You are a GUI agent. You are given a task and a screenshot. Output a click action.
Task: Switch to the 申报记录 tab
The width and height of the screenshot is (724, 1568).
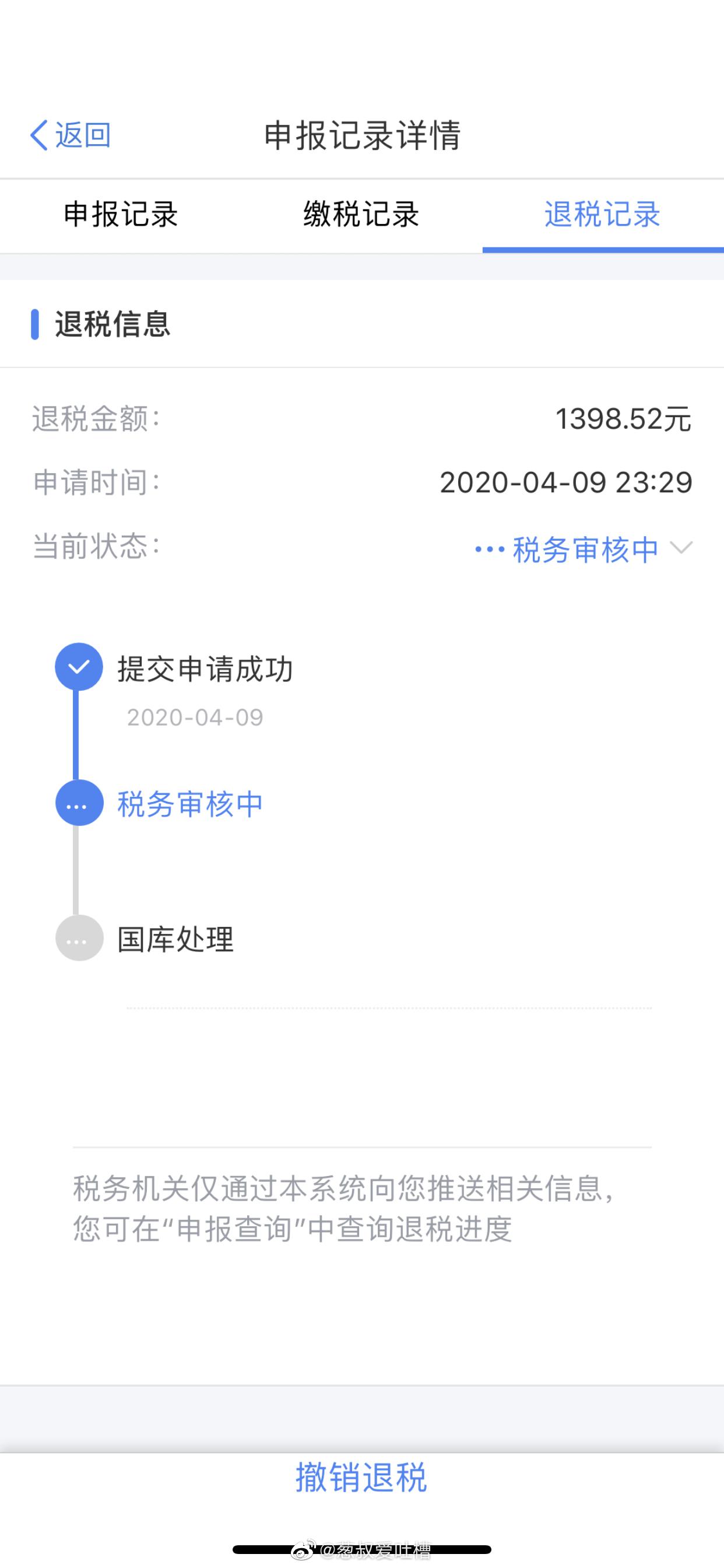point(121,215)
